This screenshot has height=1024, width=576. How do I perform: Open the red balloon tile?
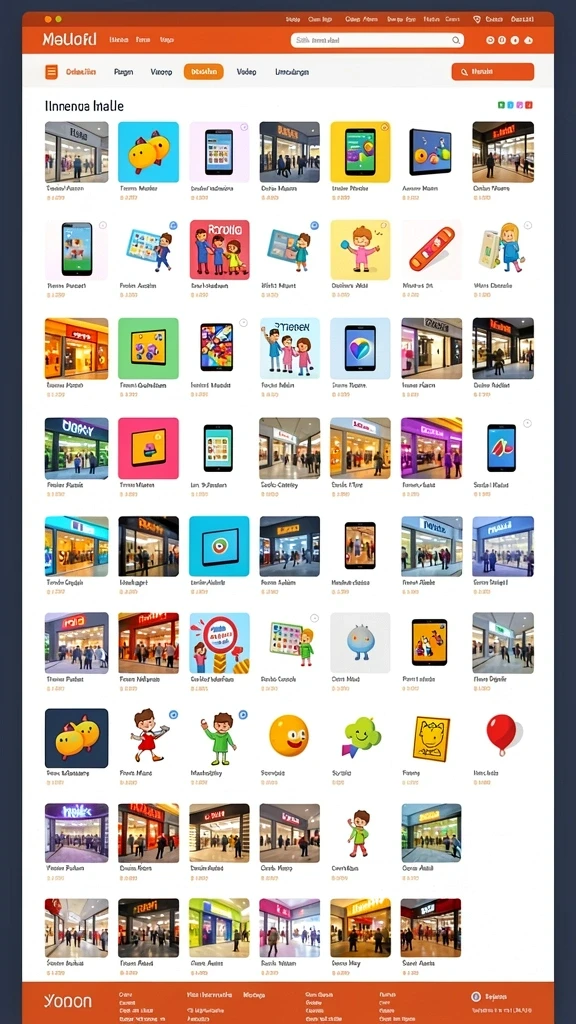click(503, 737)
